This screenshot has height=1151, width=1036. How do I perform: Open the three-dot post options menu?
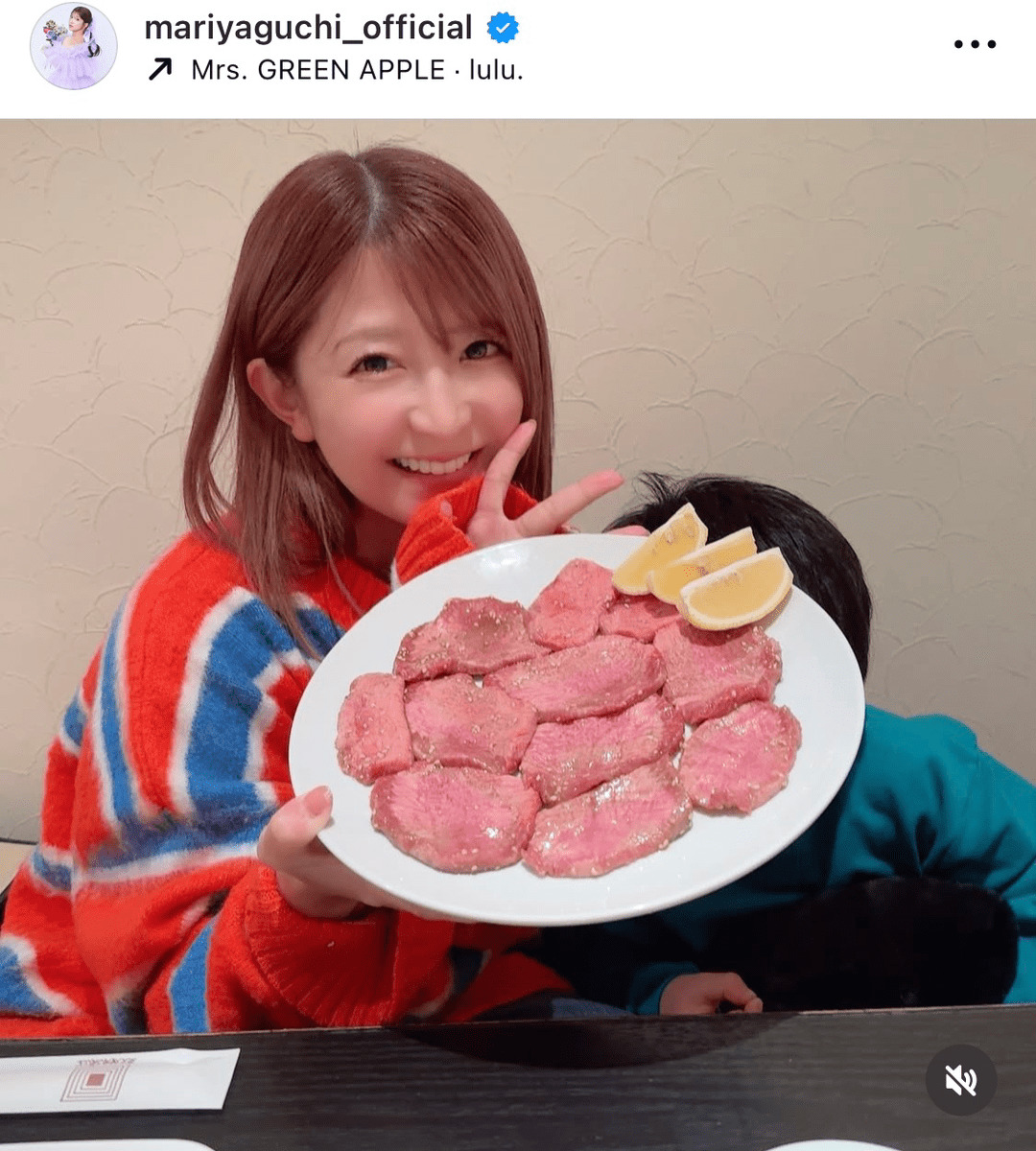click(x=974, y=44)
